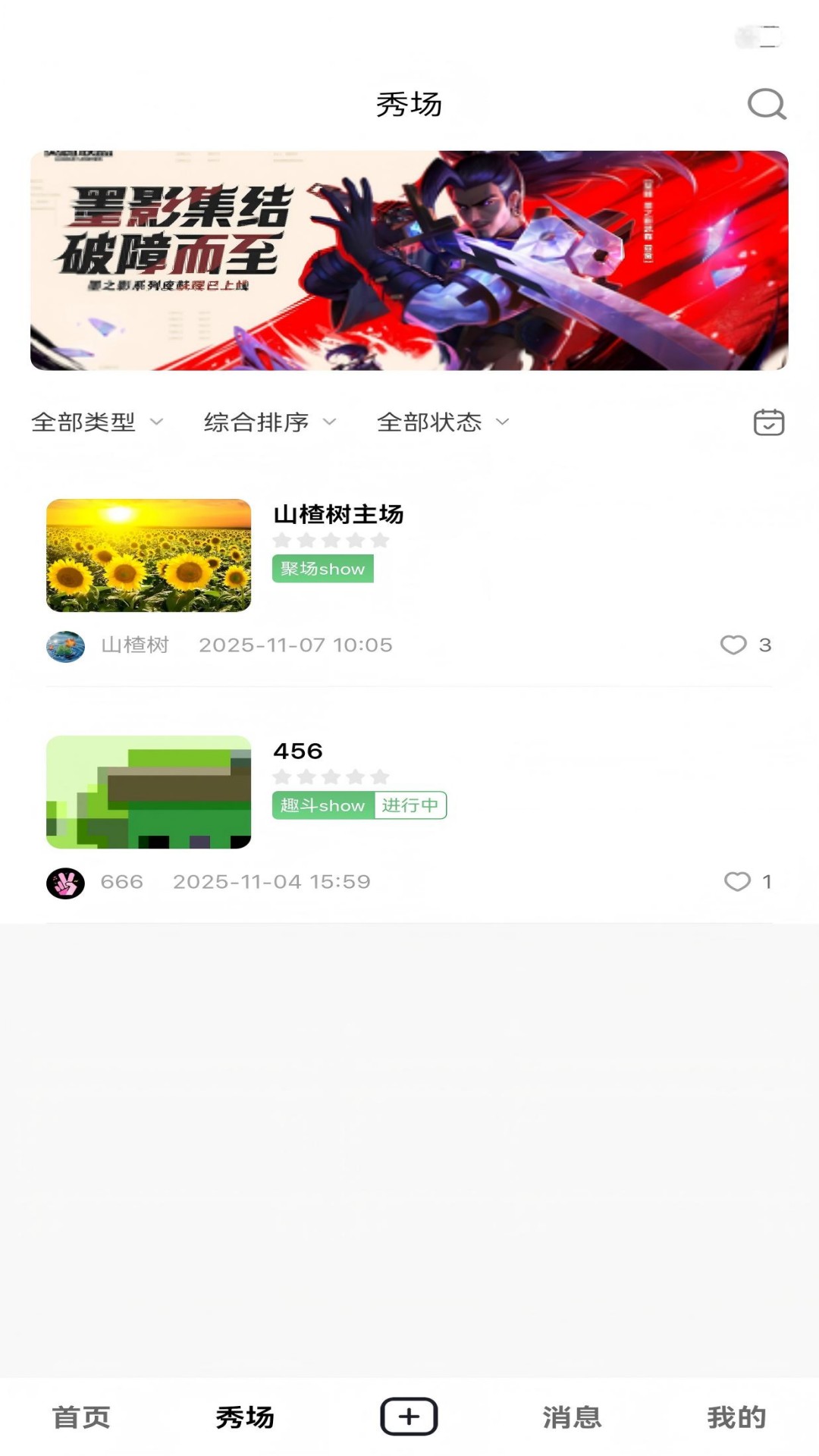Open the 墨影集结 banner
819x1456 pixels.
pyautogui.click(x=409, y=258)
